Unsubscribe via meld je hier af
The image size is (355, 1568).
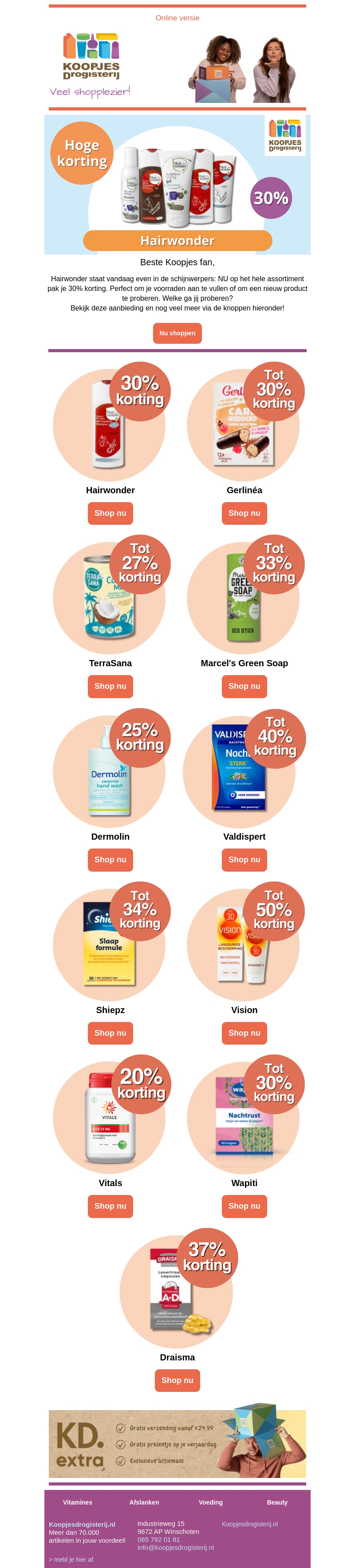71,1560
